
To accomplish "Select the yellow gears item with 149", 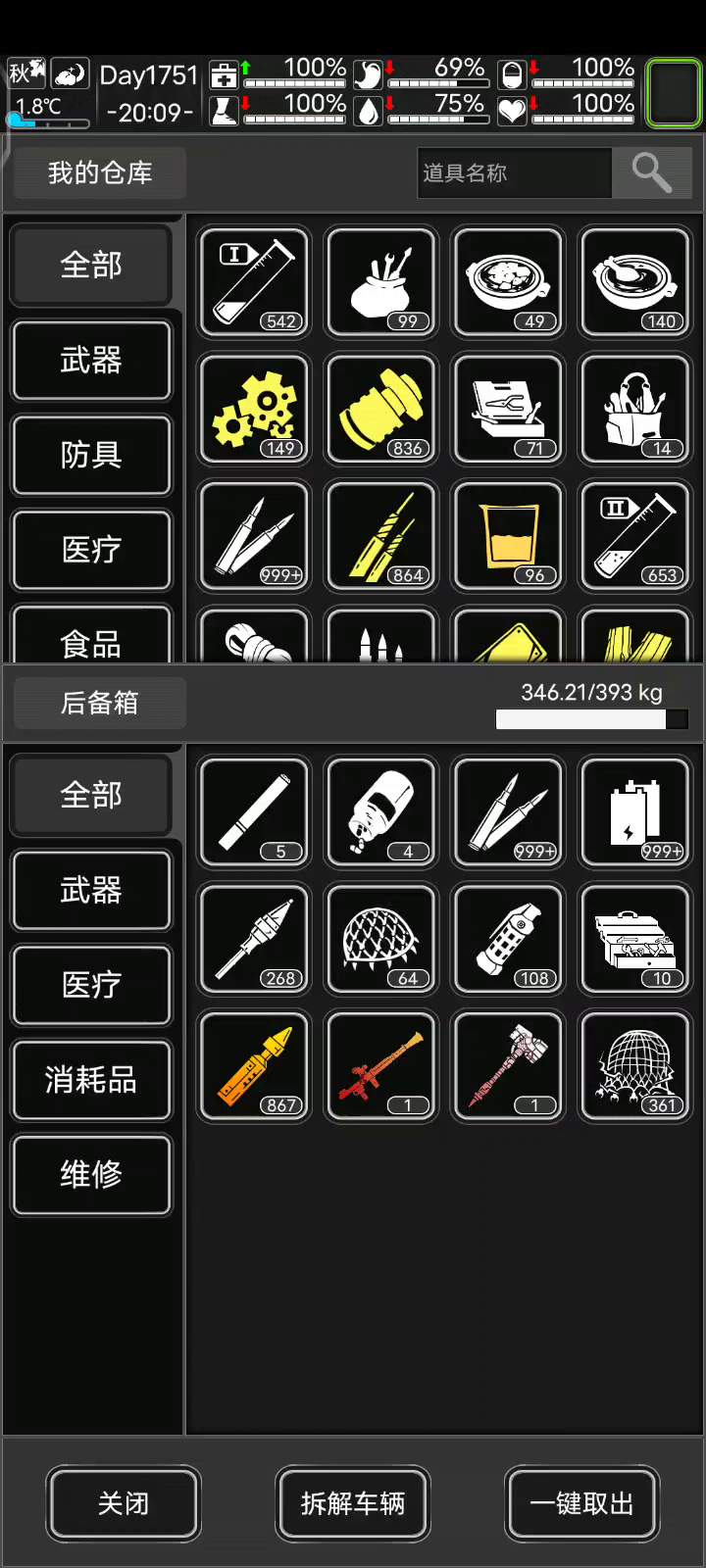I will pyautogui.click(x=255, y=409).
